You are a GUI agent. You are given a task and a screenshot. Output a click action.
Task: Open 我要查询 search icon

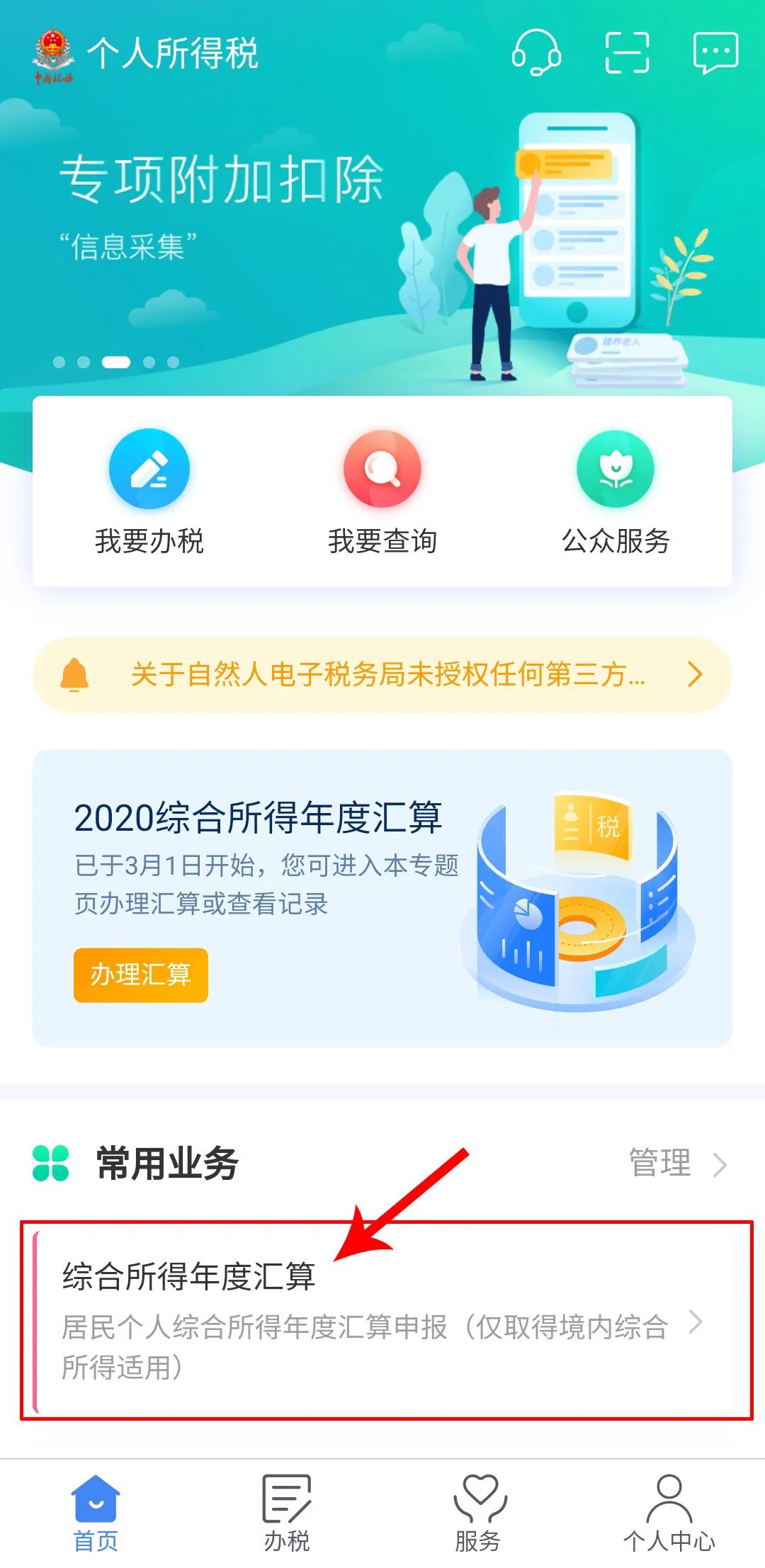382,469
